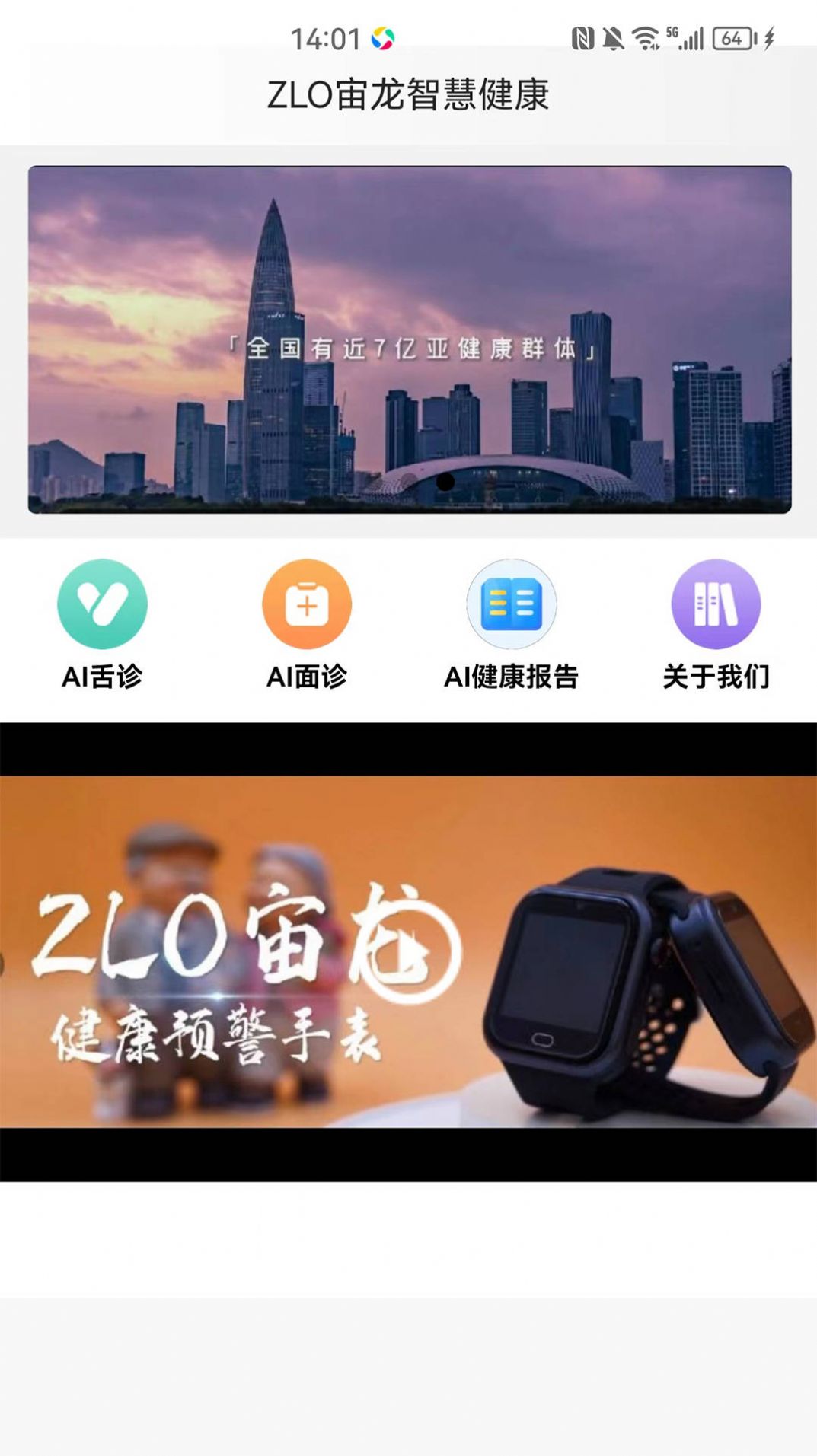Tap the 关于我们 purple books icon
817x1456 pixels.
[x=715, y=604]
